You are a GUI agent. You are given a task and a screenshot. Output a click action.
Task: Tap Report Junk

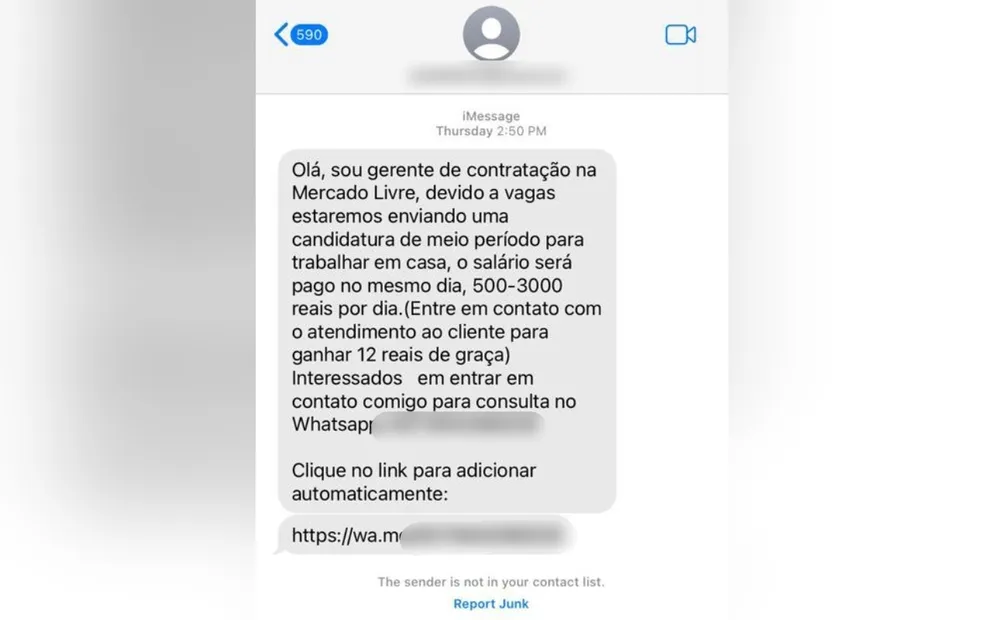(x=491, y=604)
